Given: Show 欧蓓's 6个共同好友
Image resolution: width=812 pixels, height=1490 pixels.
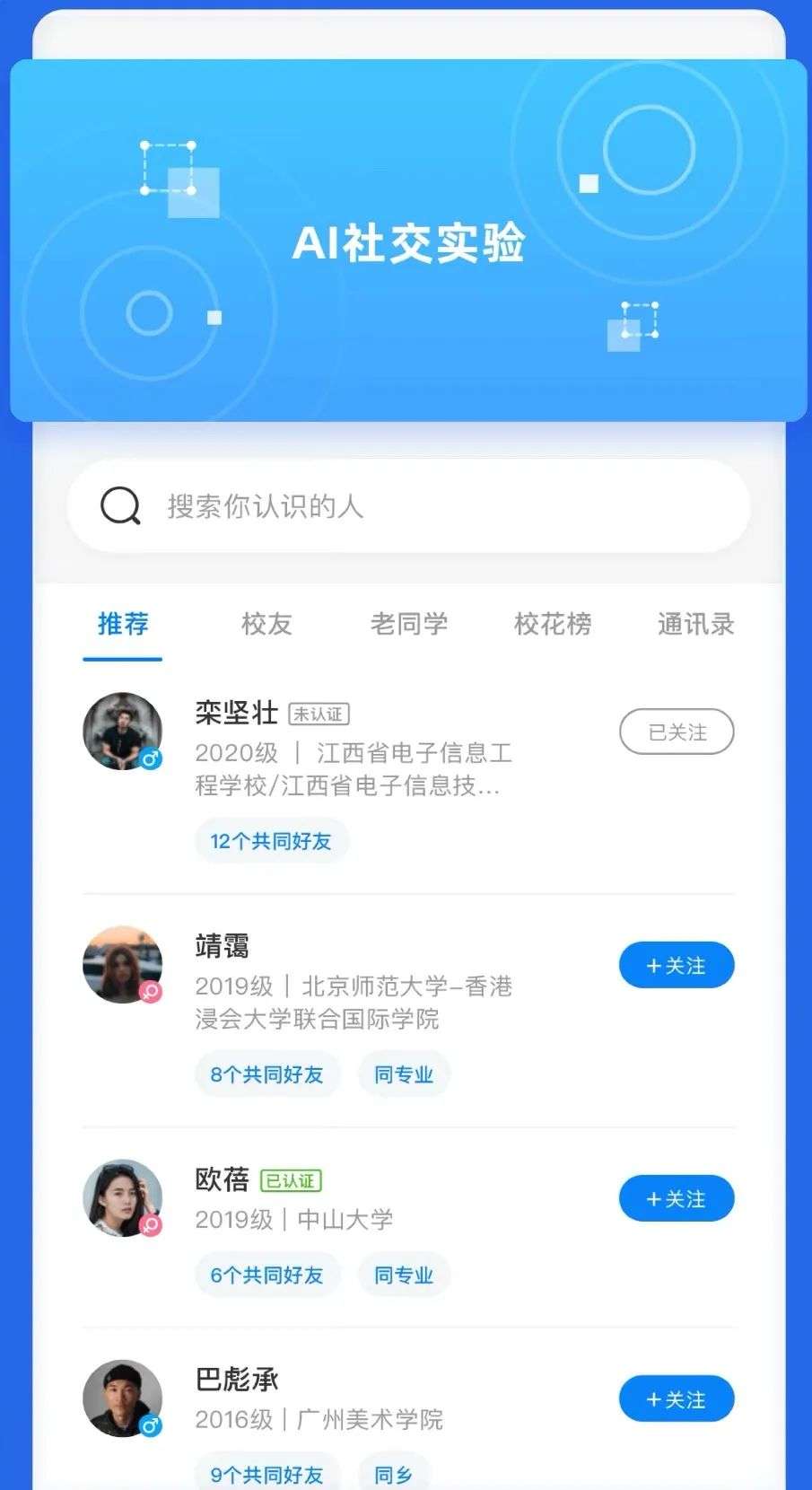Looking at the screenshot, I should 266,1275.
